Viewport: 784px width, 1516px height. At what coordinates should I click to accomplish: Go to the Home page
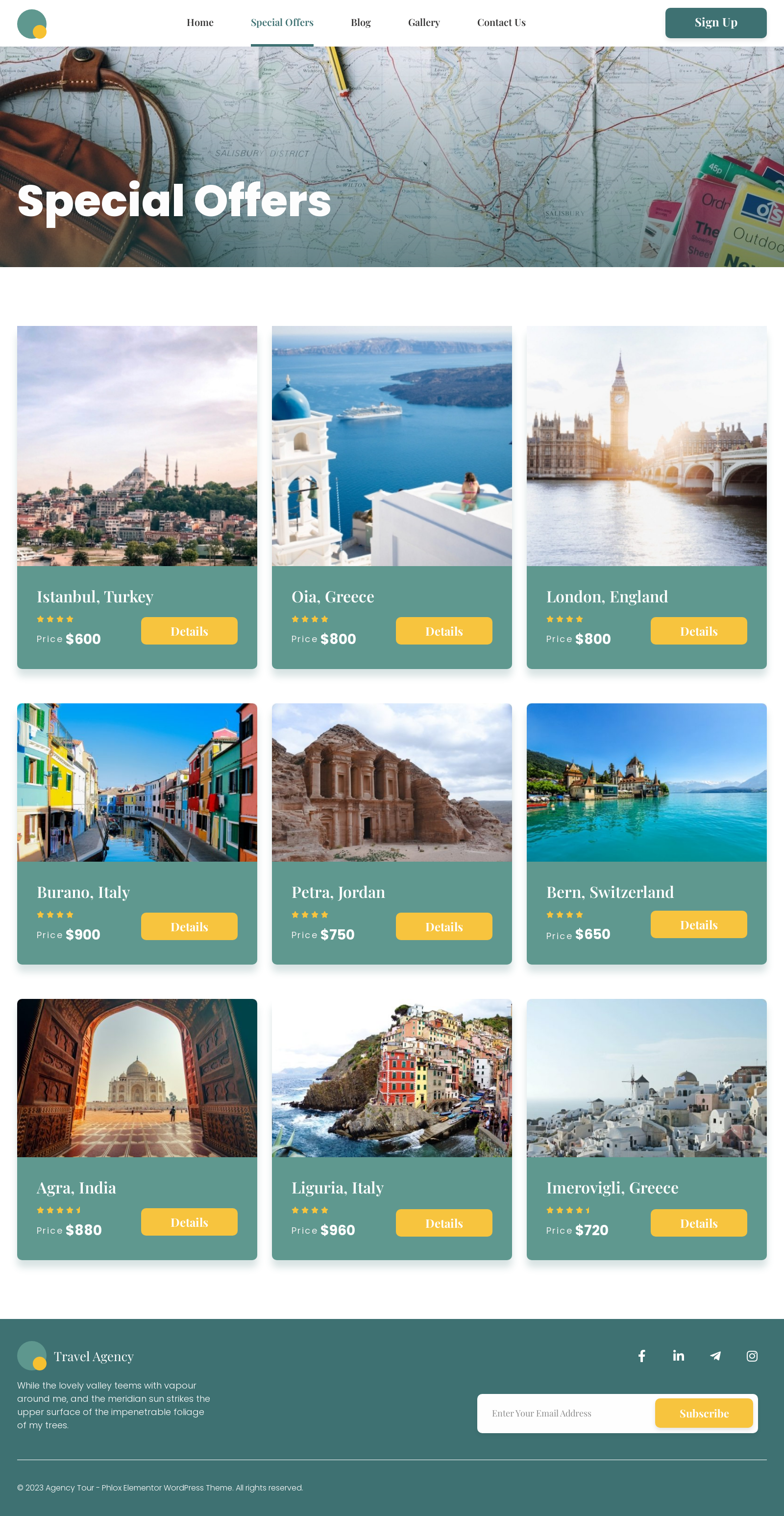200,23
